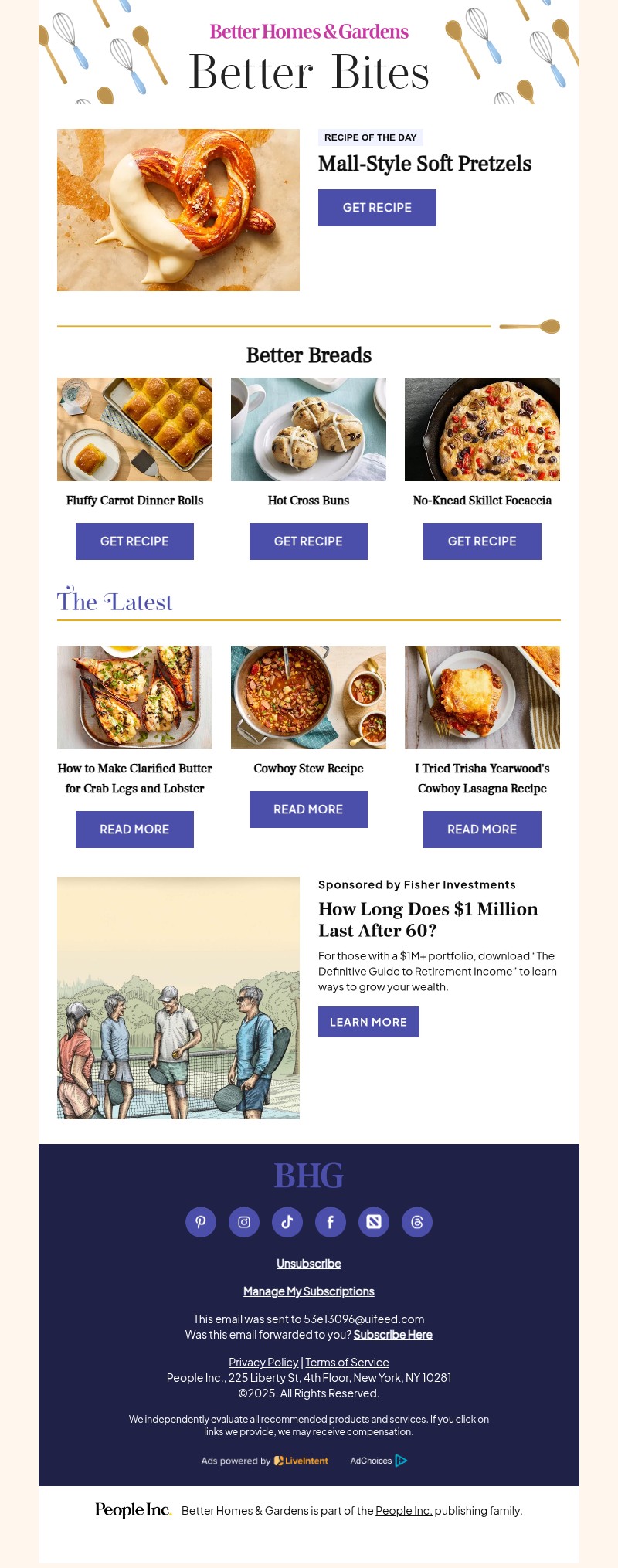
Task: Open BHG's Pinterest page
Action: tap(201, 1222)
